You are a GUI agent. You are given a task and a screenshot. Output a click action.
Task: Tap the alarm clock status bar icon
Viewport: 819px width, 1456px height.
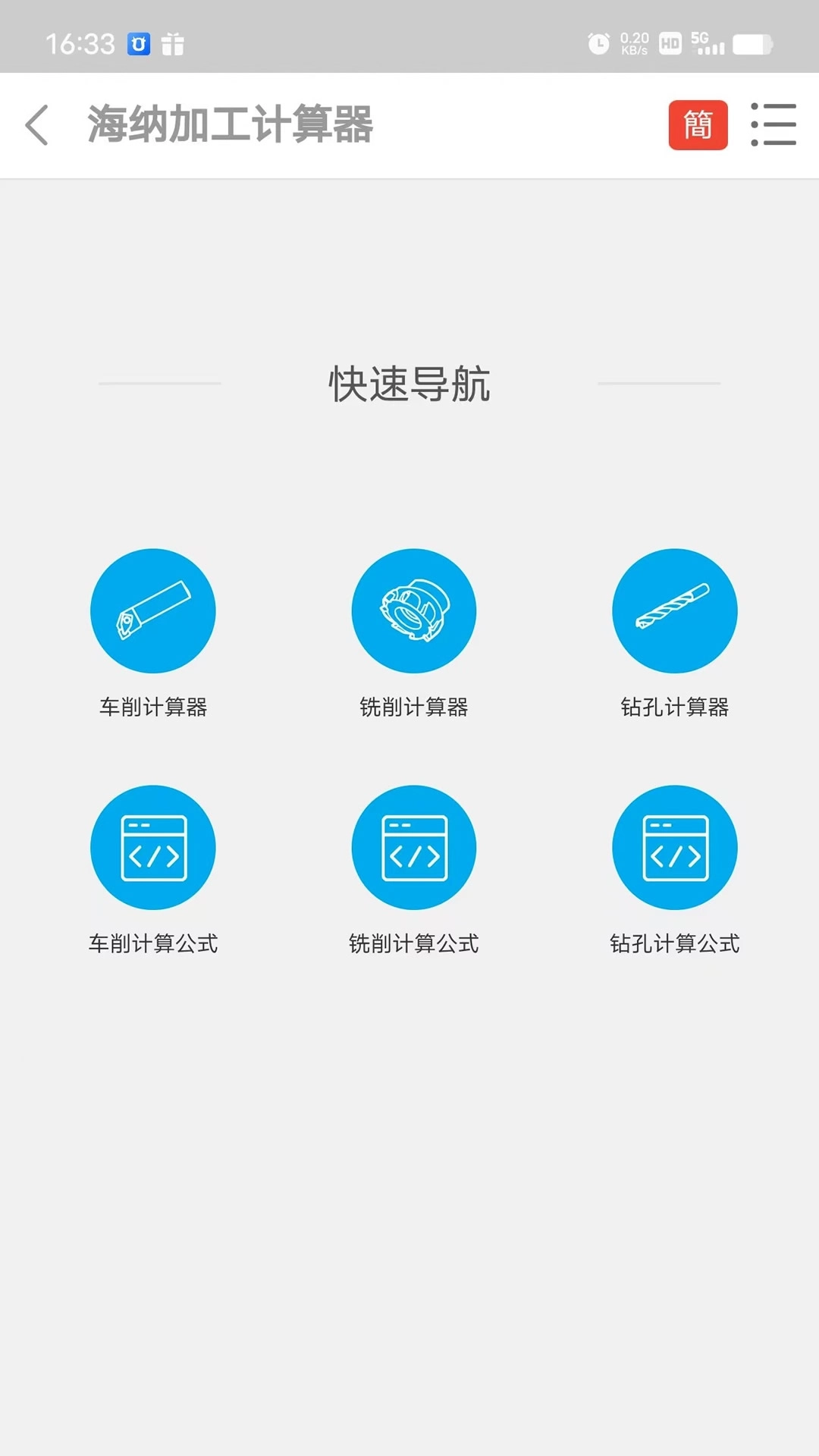(x=598, y=44)
